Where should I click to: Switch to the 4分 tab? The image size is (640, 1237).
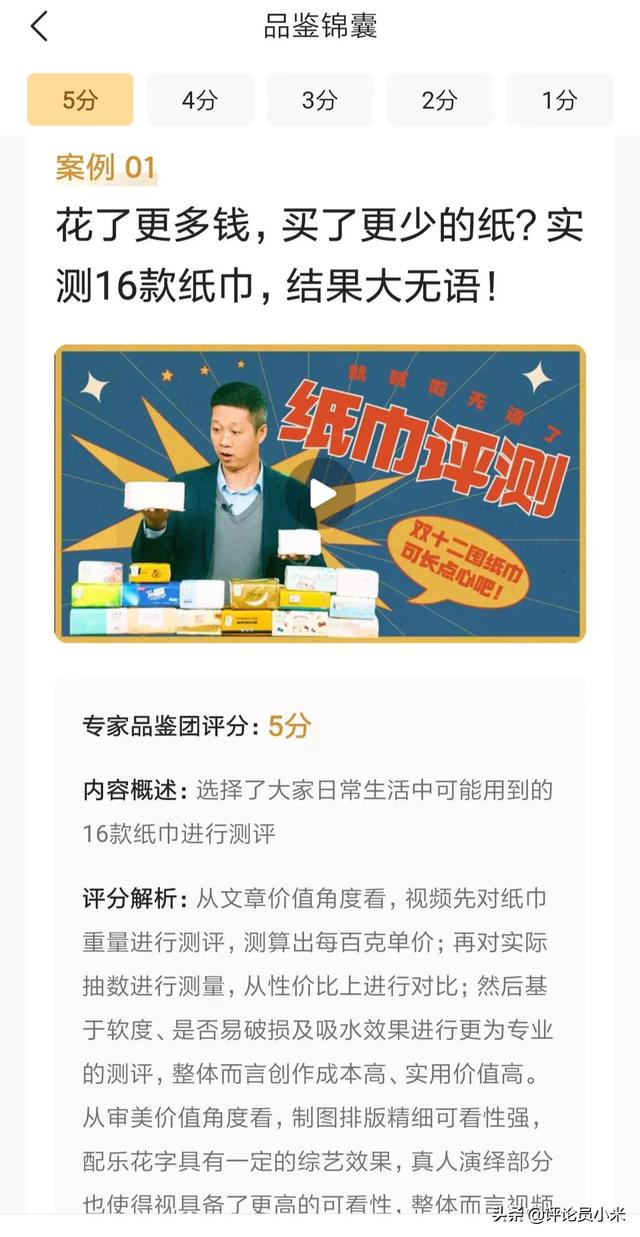[200, 99]
